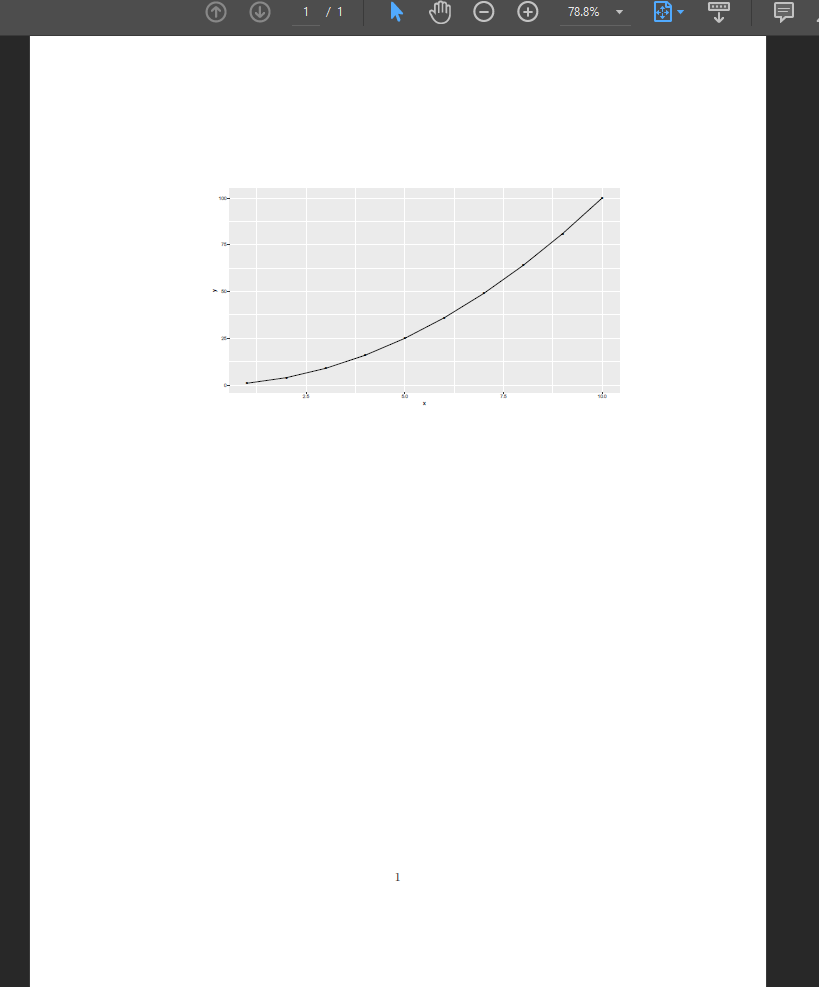Zoom out of the document

pos(484,13)
